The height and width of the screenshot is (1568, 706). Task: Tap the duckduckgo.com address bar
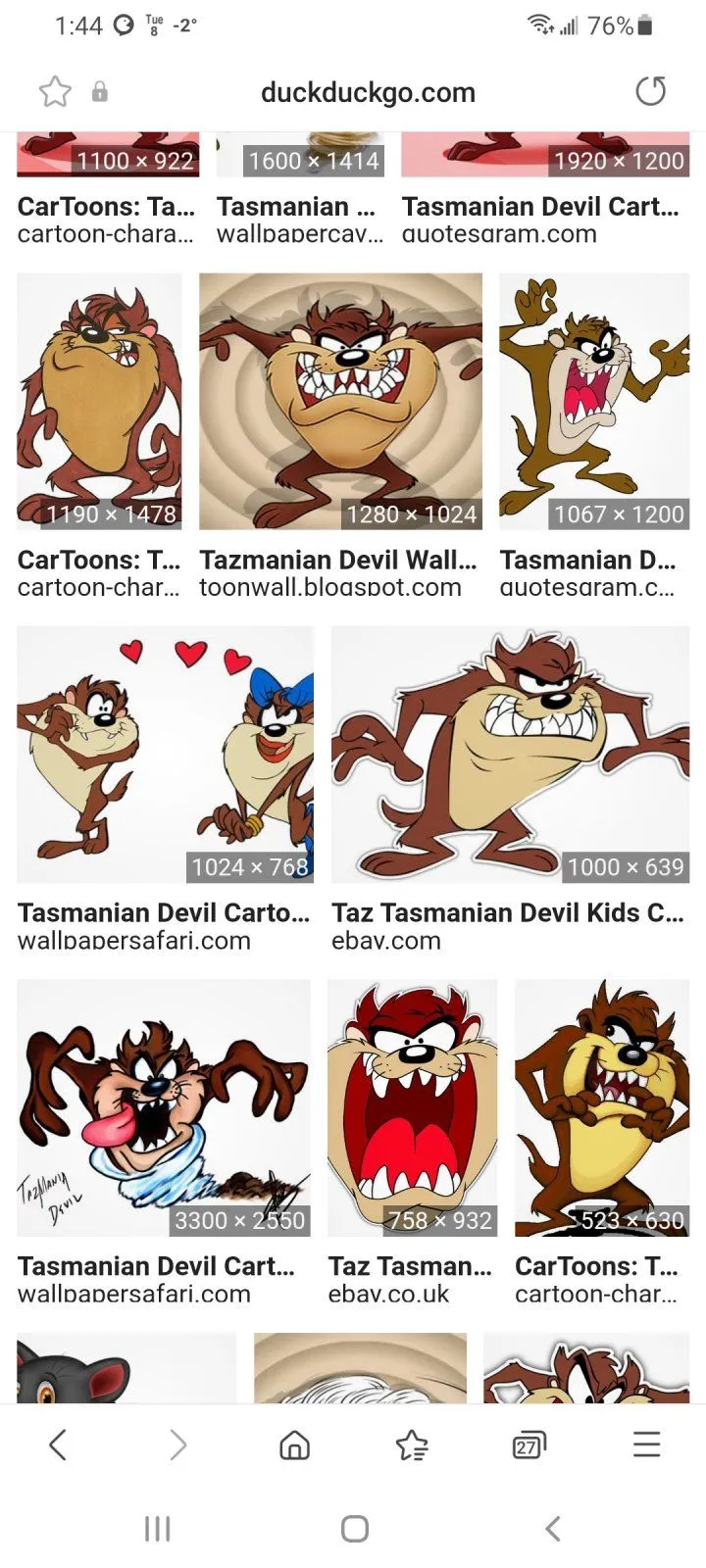[368, 92]
